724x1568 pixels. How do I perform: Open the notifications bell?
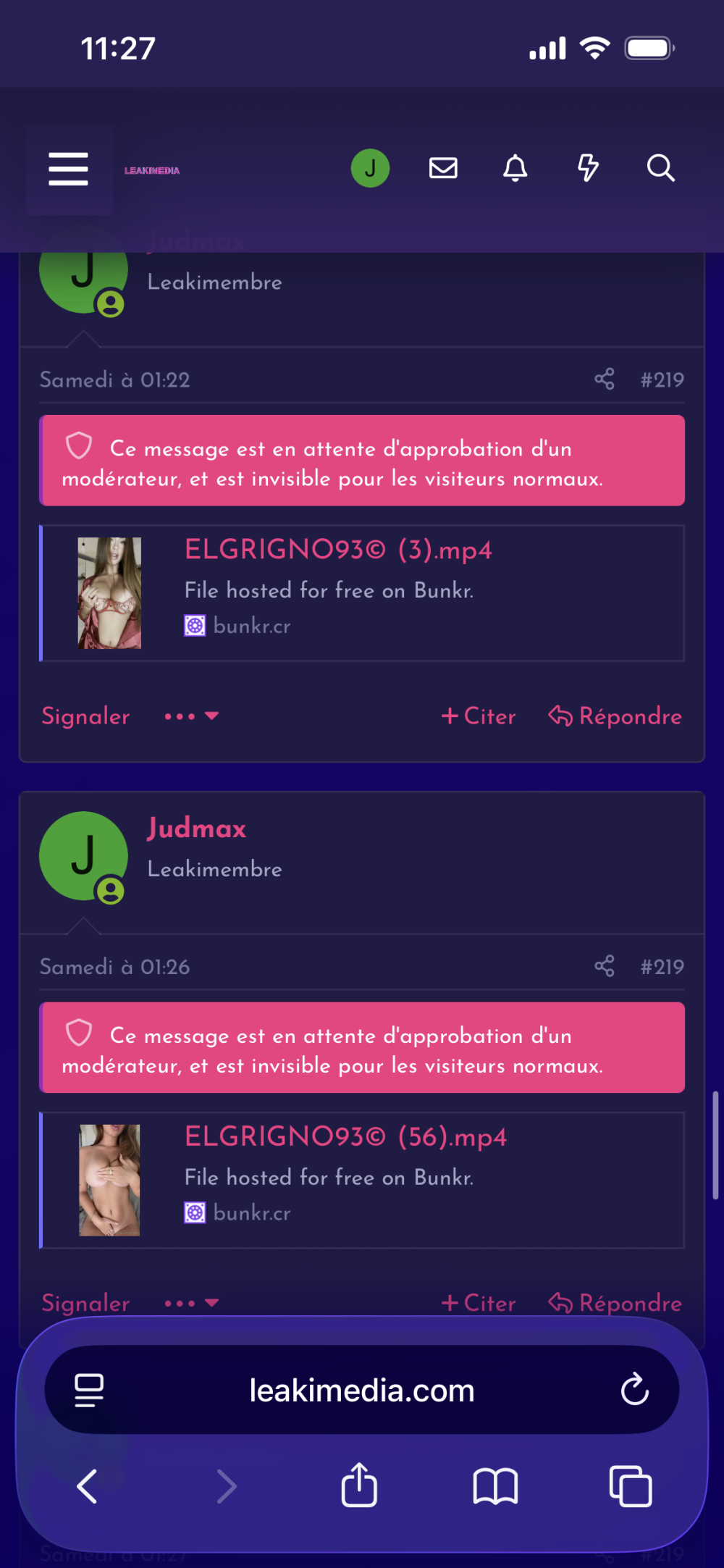515,168
